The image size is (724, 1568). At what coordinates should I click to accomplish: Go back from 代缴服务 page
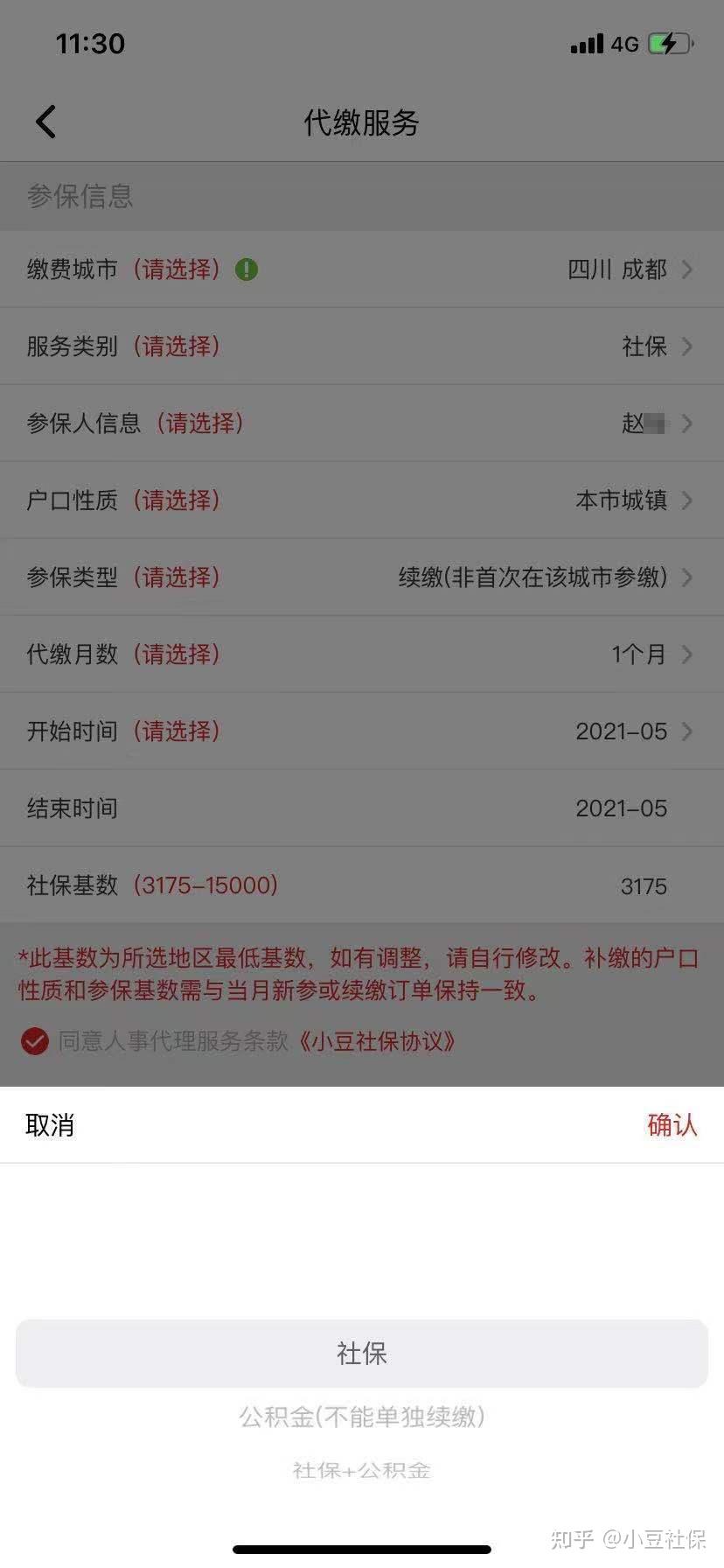click(x=46, y=122)
